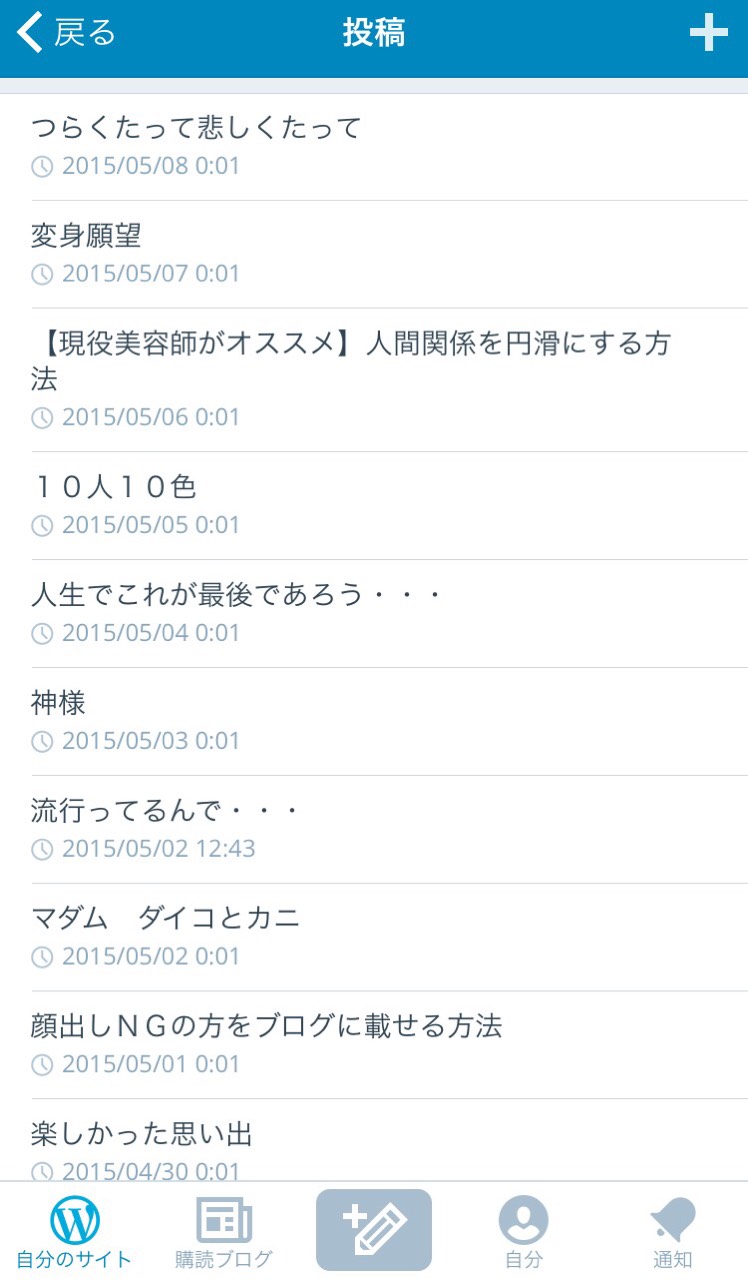This screenshot has width=748, height=1280.
Task: Open the post 変身願望
Action: pyautogui.click(x=87, y=236)
